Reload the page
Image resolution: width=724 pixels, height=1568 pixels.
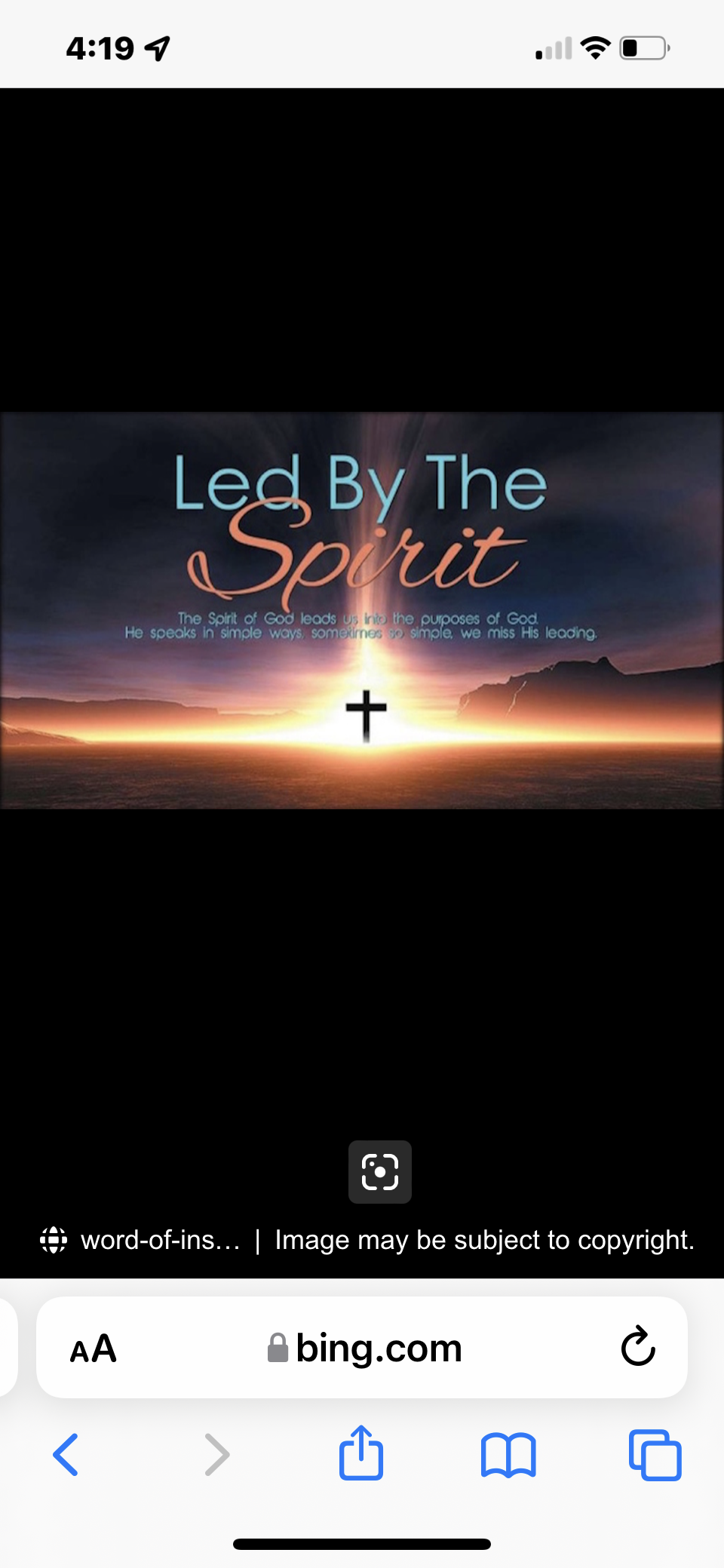(637, 1347)
